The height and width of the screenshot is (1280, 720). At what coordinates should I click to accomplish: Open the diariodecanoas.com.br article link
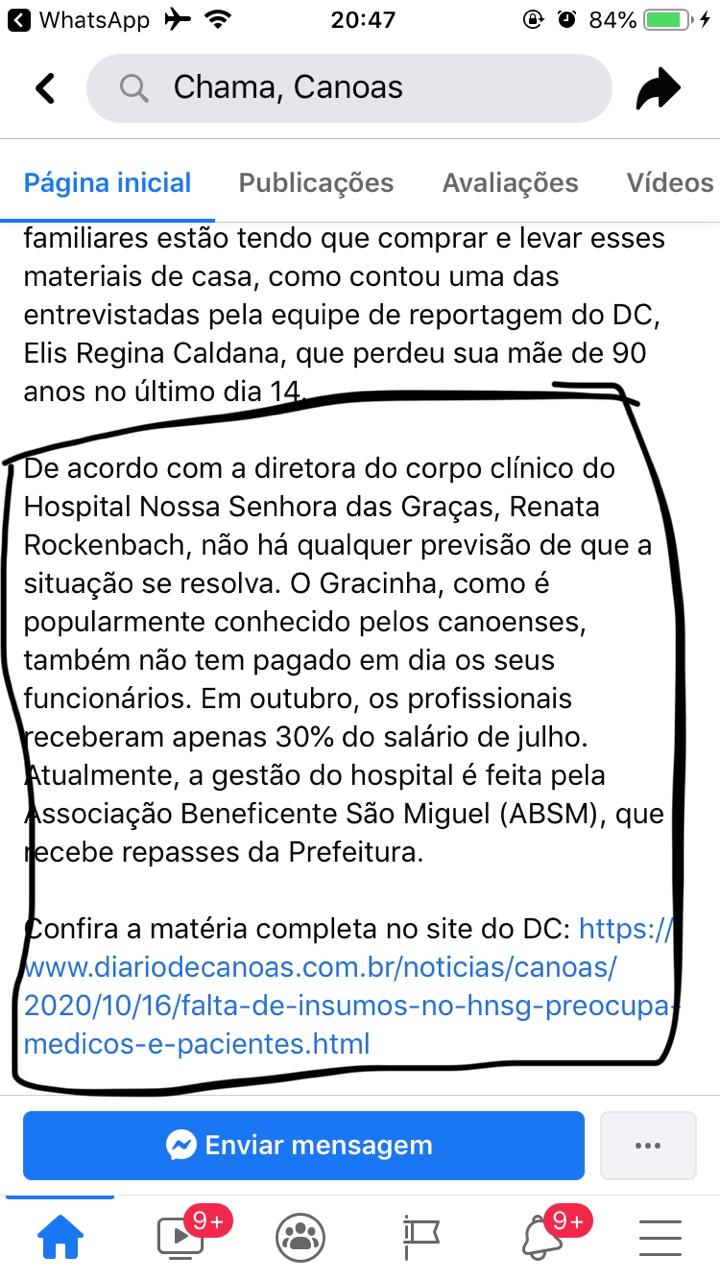coord(346,987)
